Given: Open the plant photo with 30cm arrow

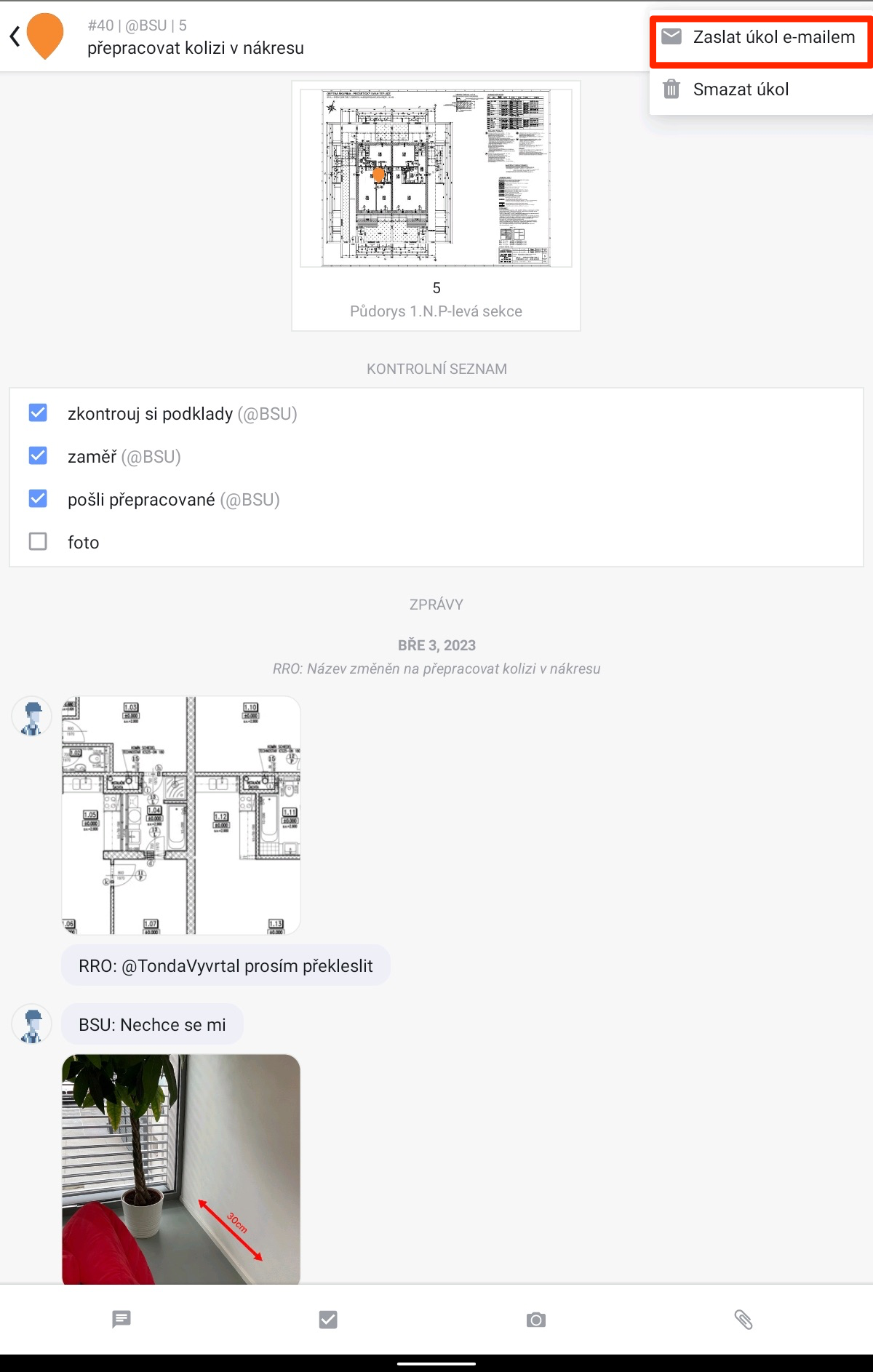Looking at the screenshot, I should click(x=181, y=1168).
